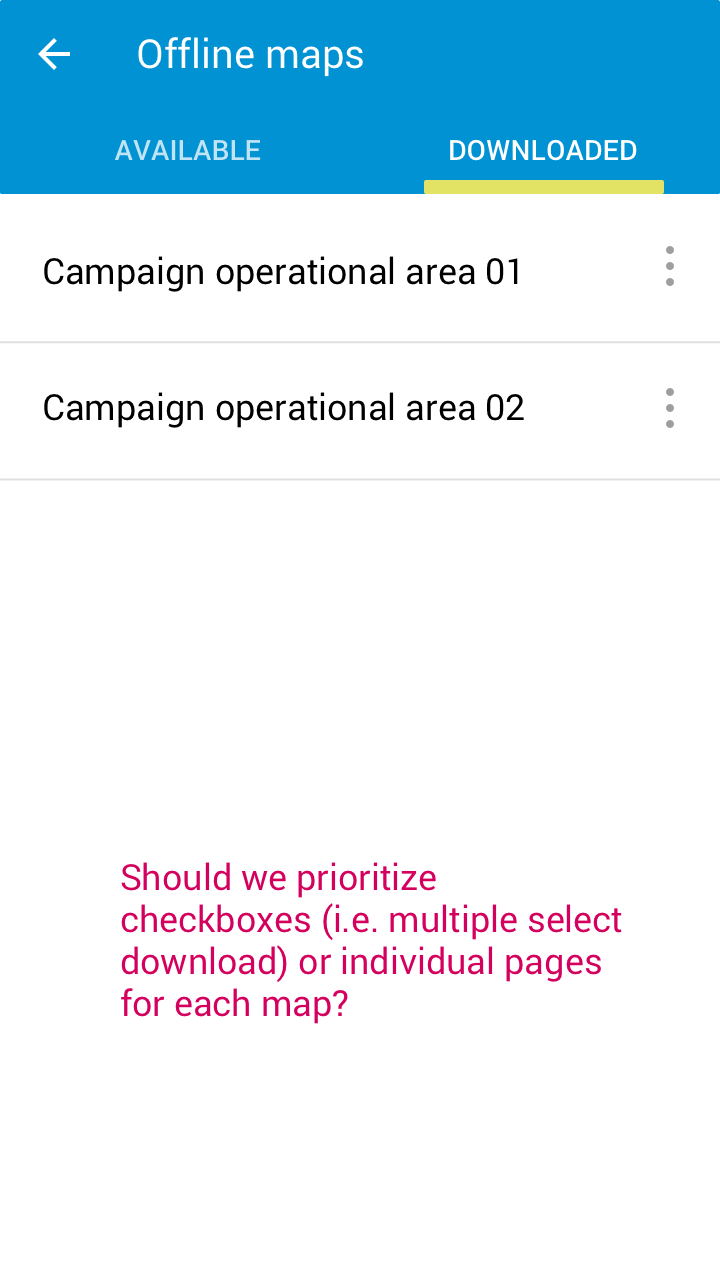Select the Campaign operational area 02 row
720x1282 pixels.
tap(300, 408)
